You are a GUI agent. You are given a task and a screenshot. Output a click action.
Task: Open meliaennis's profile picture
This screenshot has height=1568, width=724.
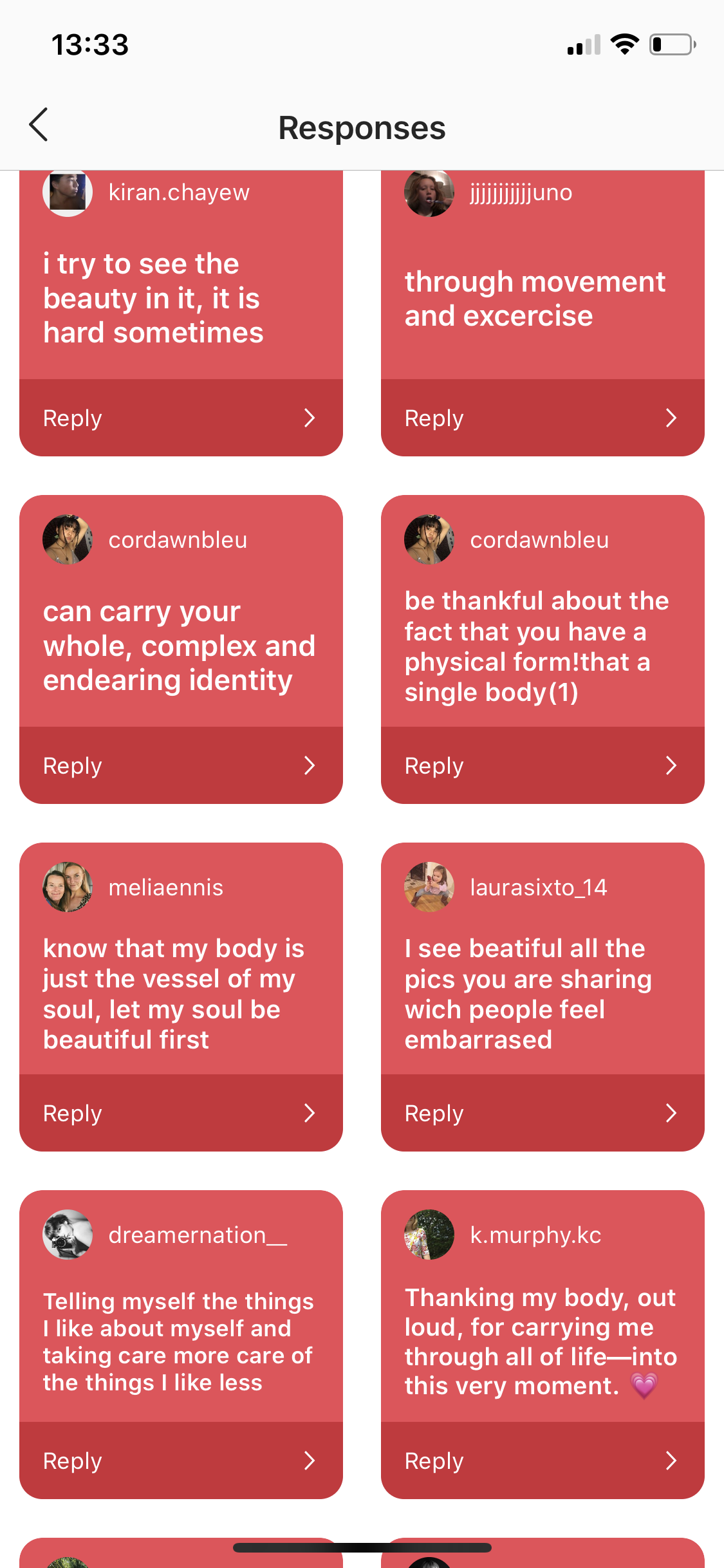coord(68,887)
